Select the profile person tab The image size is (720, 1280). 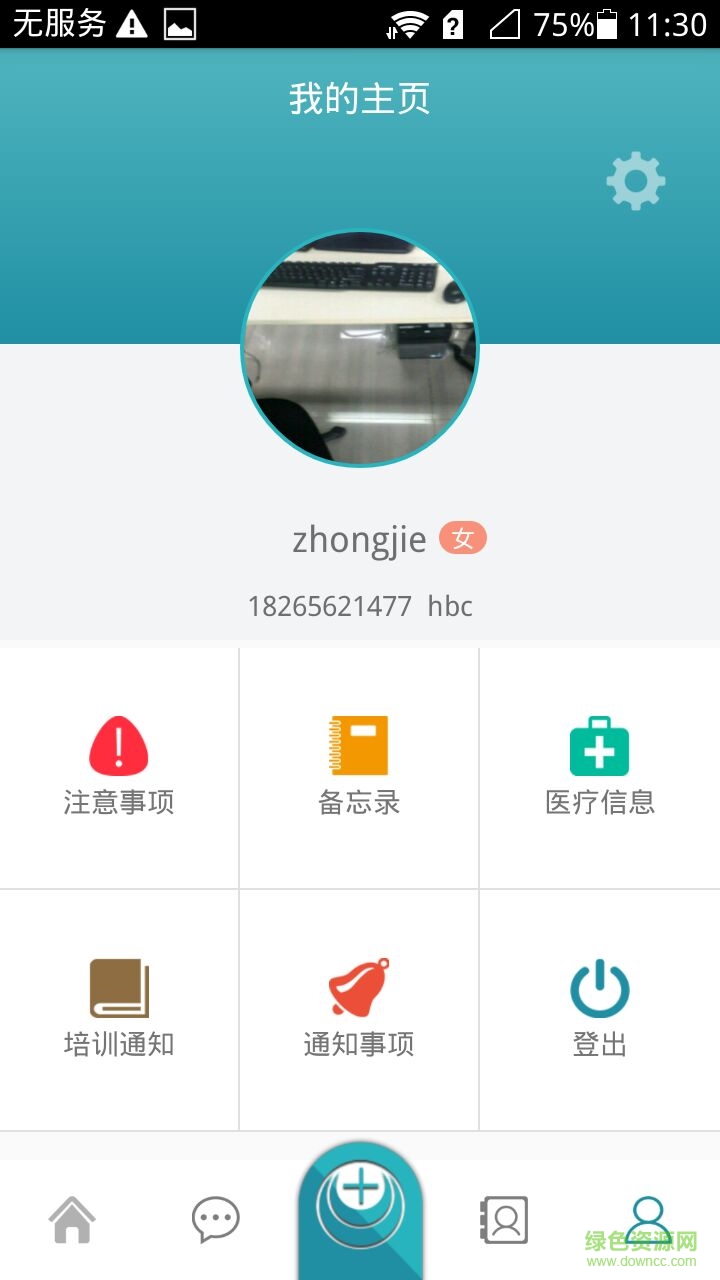pos(648,1218)
